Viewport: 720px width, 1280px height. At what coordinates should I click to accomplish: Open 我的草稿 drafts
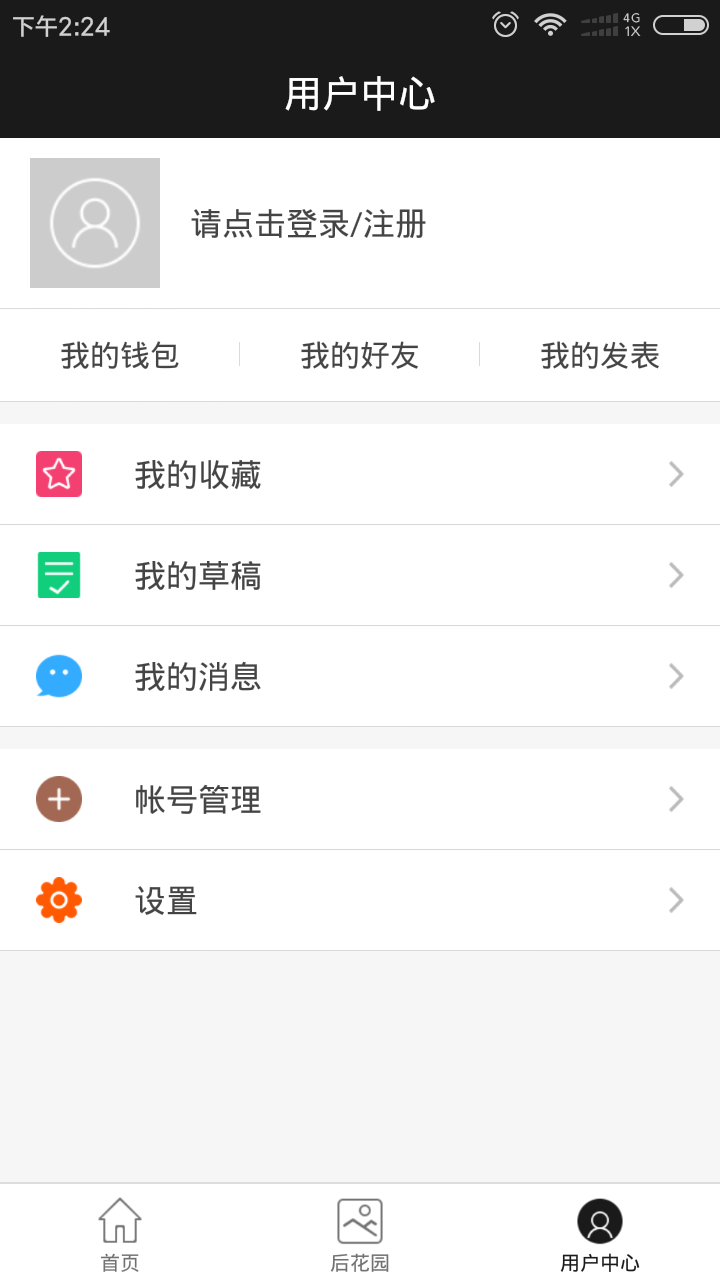click(360, 576)
